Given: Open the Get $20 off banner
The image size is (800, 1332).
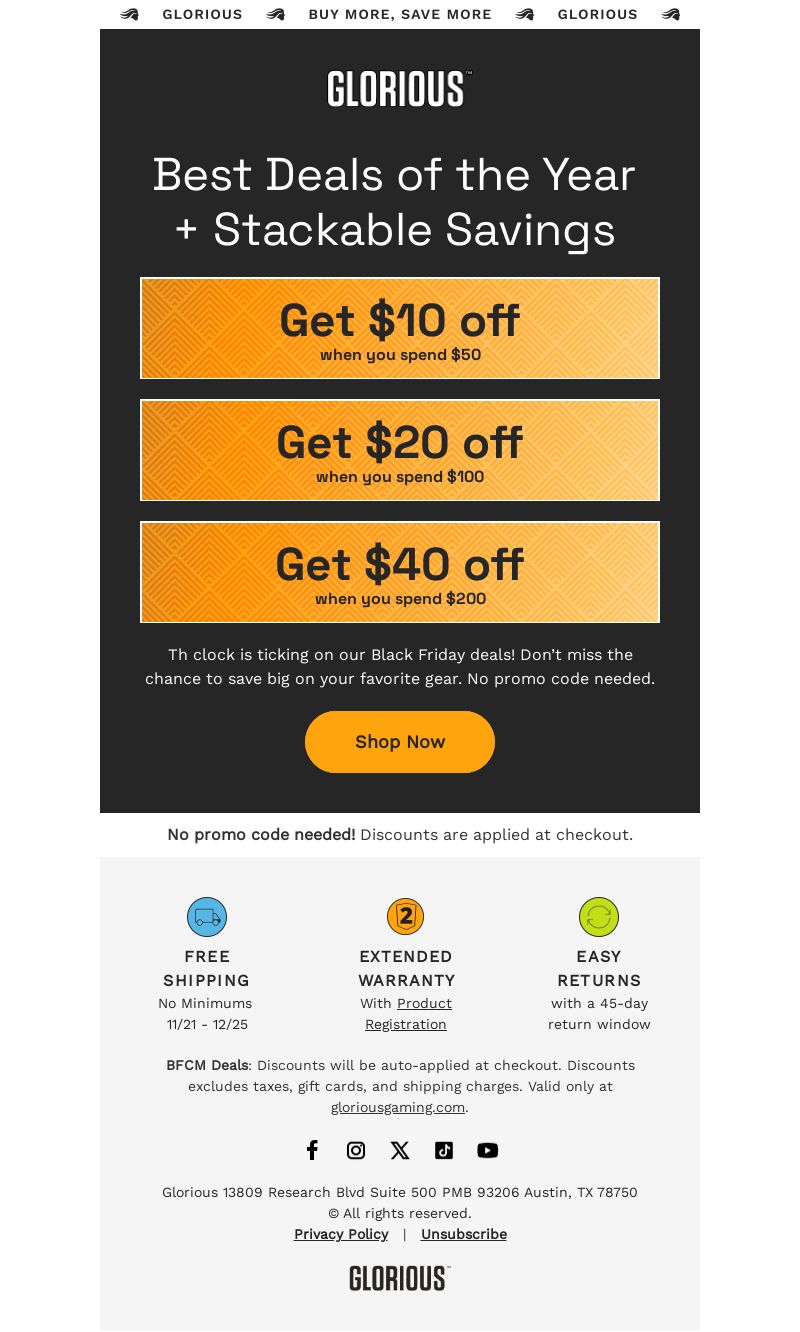Looking at the screenshot, I should 400,450.
